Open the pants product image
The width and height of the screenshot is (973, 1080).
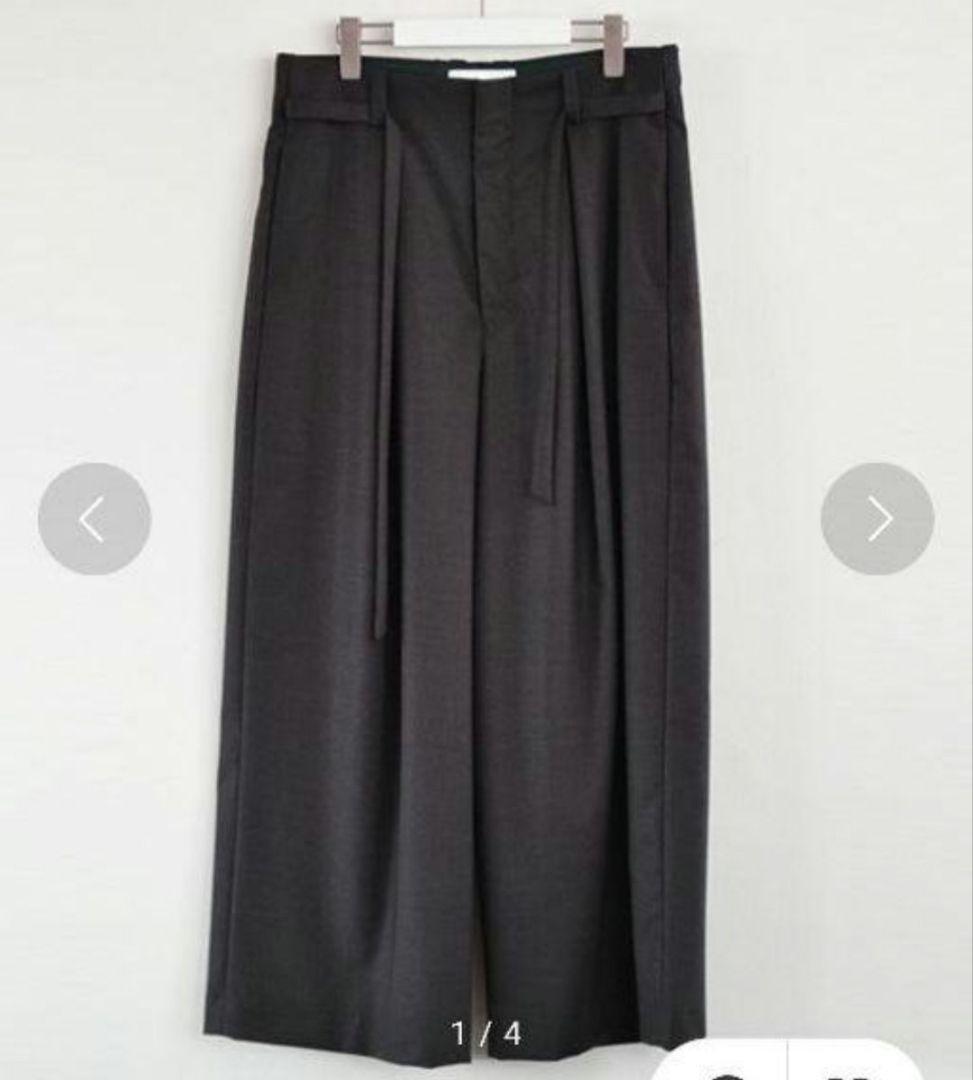click(480, 600)
